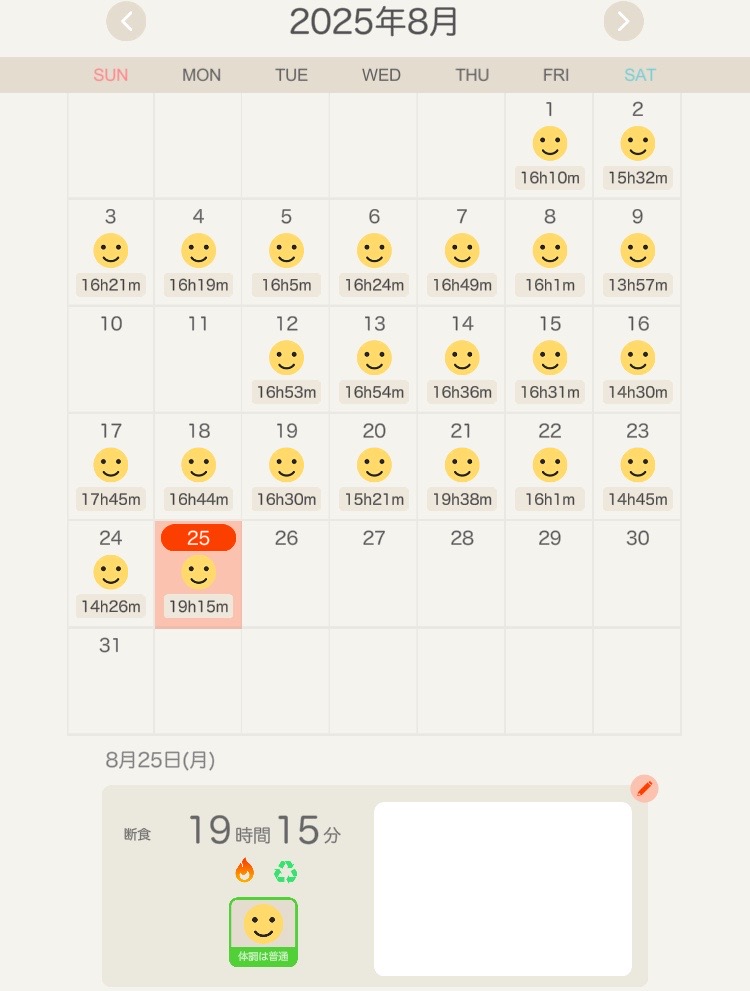Open August 24 showing 14h26m
This screenshot has width=750, height=991.
[111, 574]
